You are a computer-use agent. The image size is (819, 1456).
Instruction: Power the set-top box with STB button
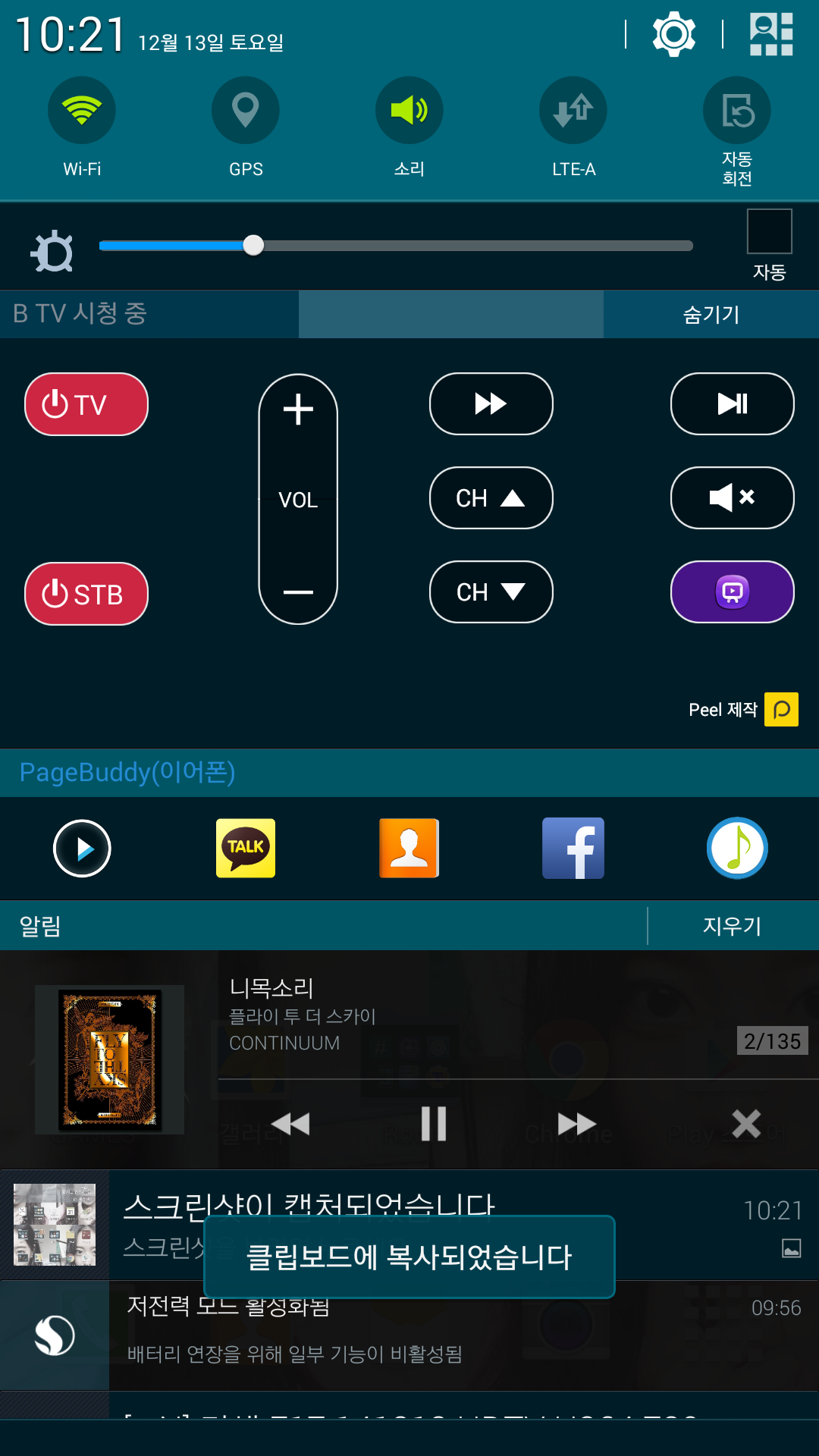pos(86,594)
